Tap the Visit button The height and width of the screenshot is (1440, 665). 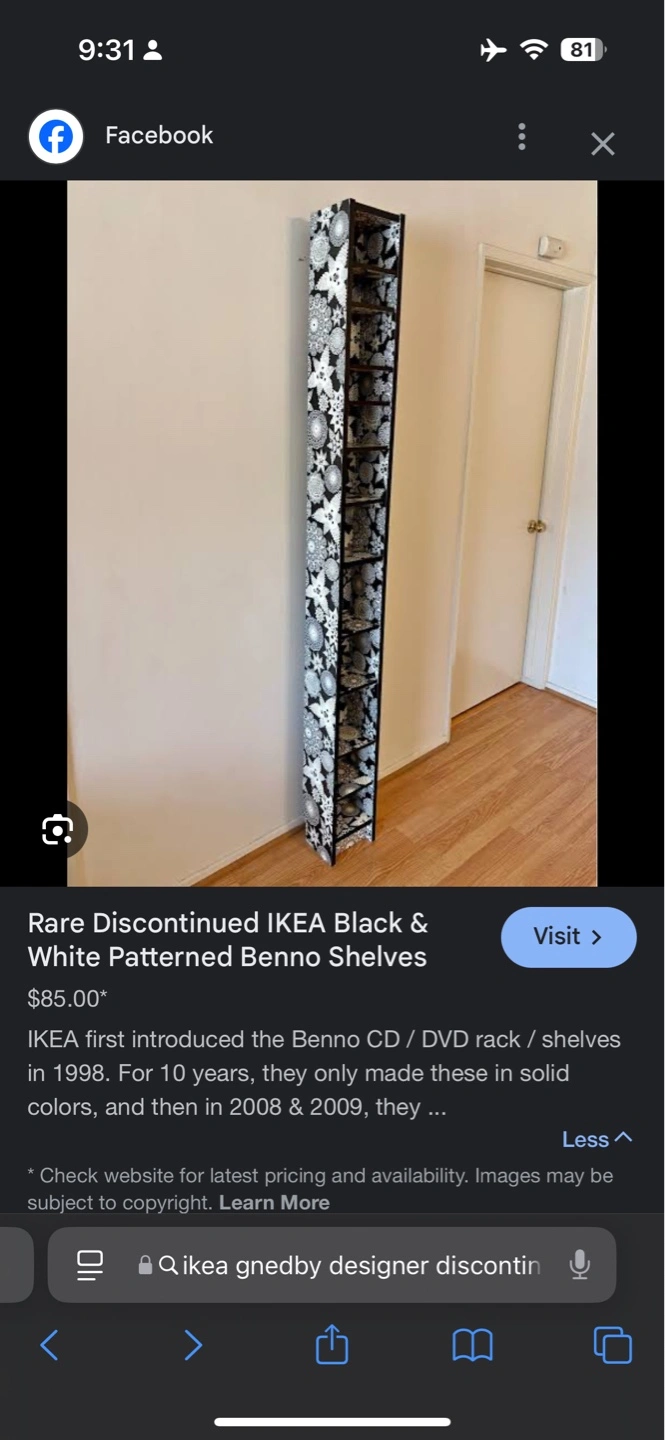[x=568, y=937]
